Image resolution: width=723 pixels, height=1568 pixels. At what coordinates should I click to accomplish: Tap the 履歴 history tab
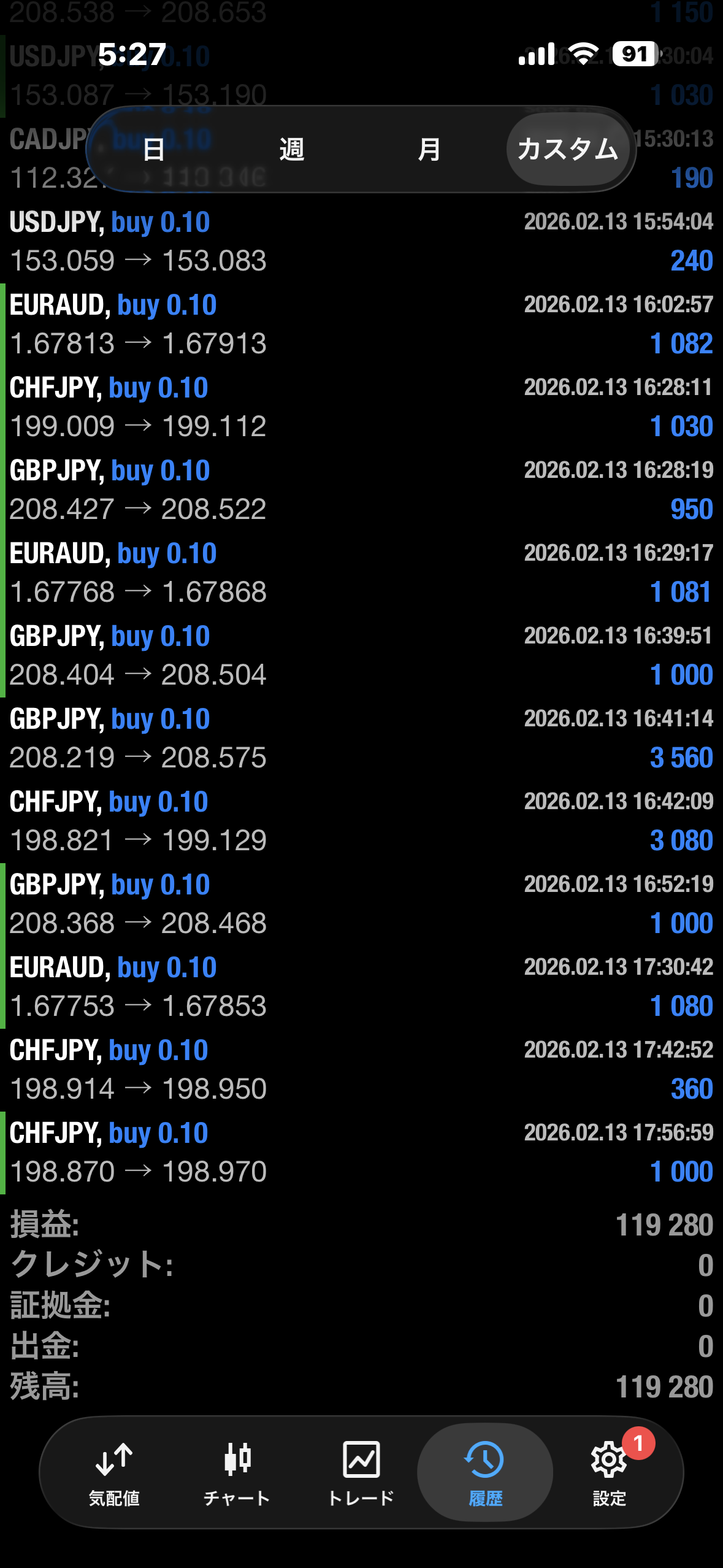485,1472
